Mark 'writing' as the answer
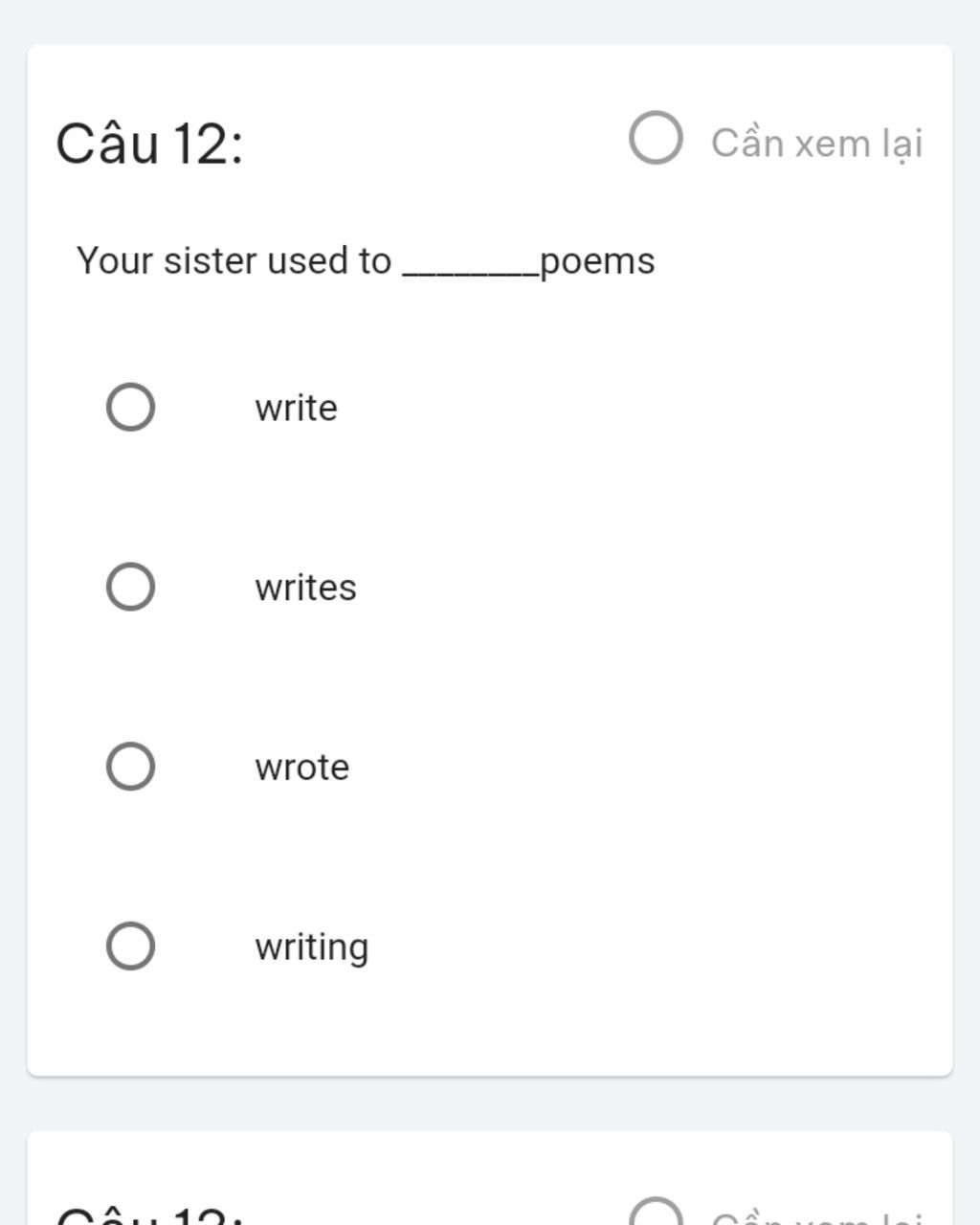This screenshot has width=980, height=1225. point(130,947)
